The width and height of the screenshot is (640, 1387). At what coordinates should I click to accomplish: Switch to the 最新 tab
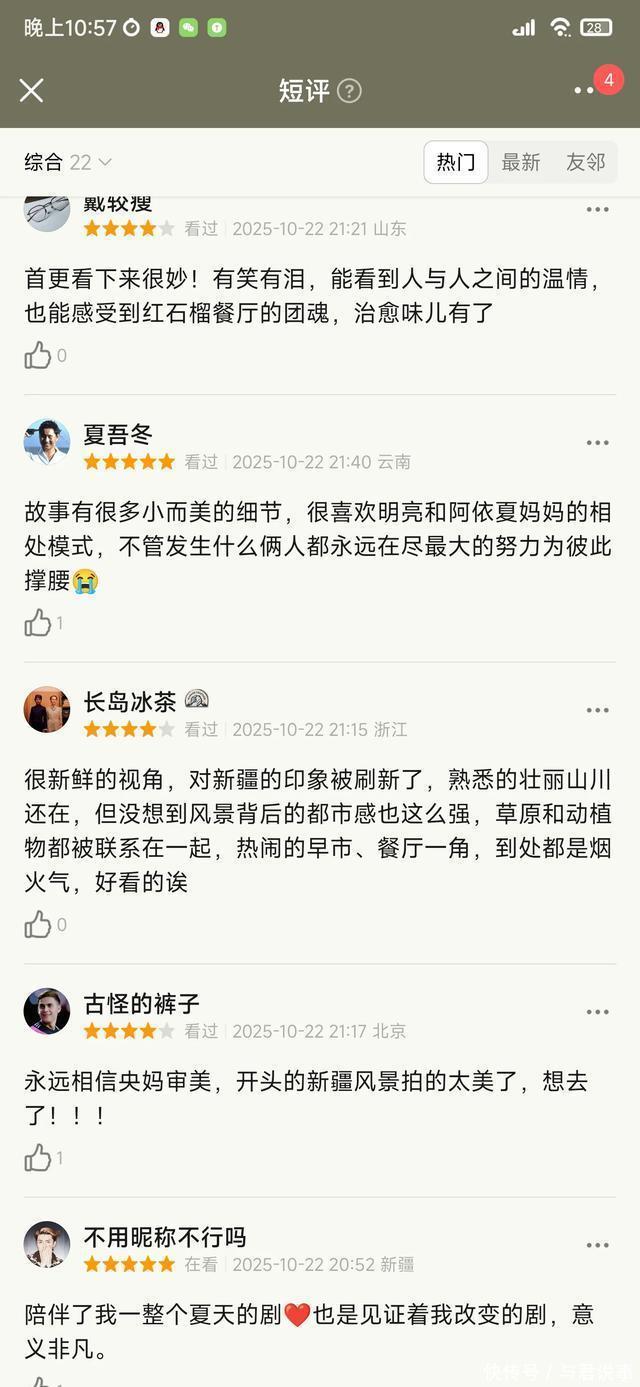coord(520,162)
